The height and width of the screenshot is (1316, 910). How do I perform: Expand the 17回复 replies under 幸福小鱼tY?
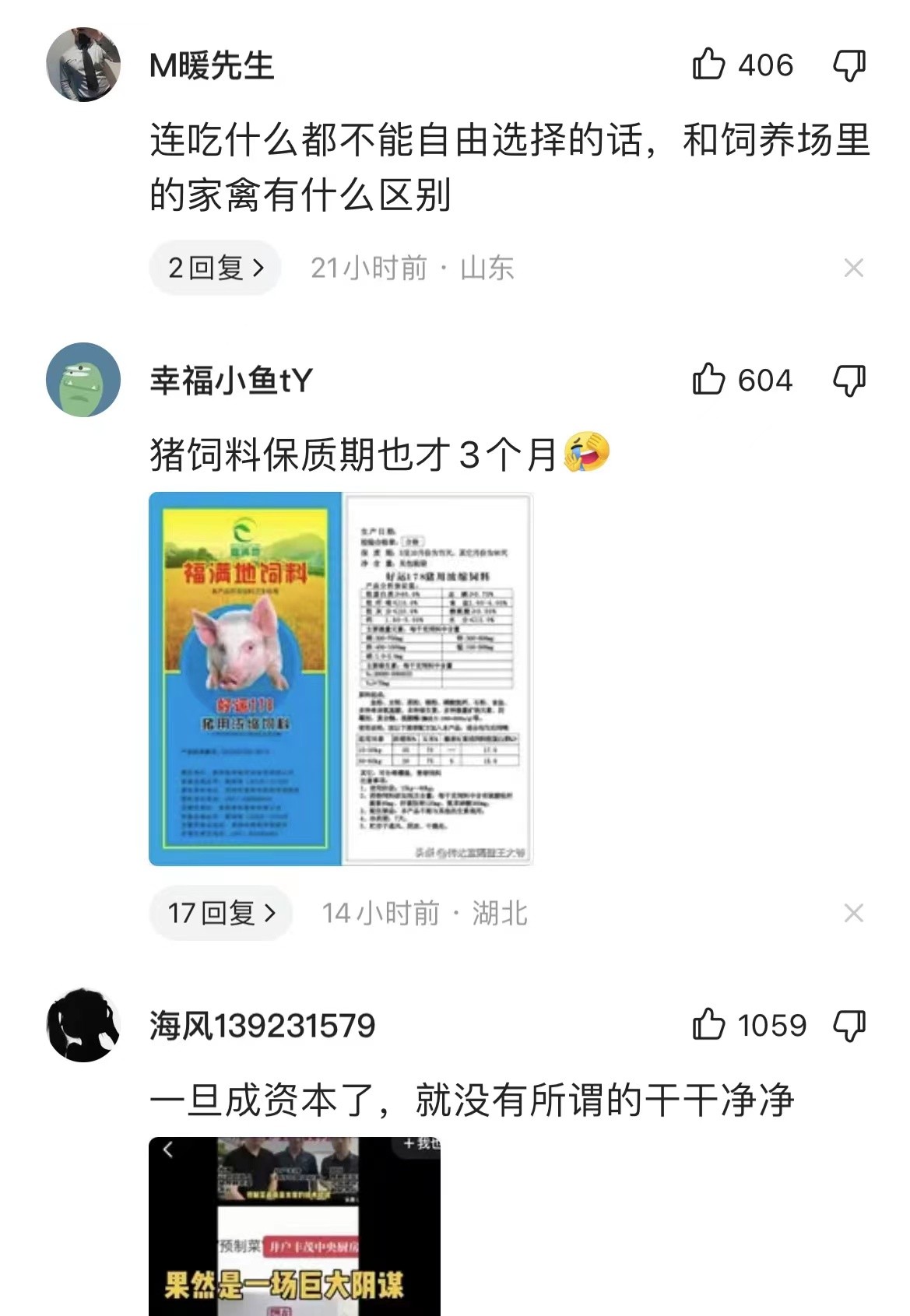click(x=221, y=913)
